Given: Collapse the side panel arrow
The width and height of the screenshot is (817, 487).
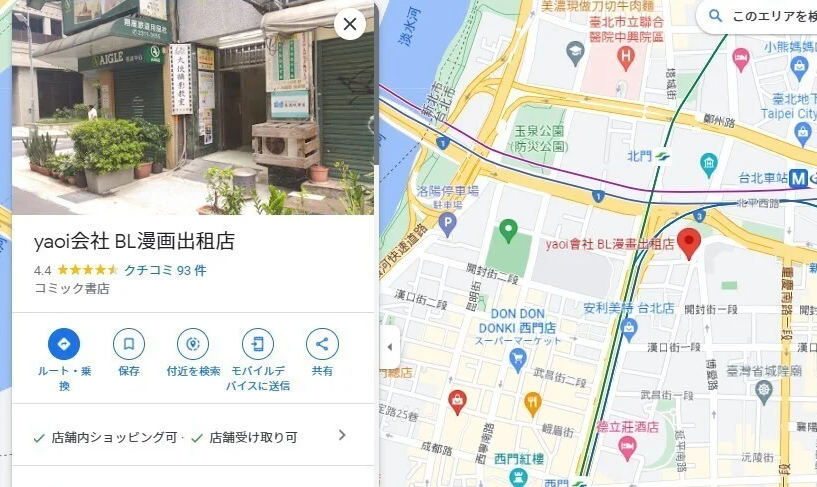Looking at the screenshot, I should coord(389,348).
